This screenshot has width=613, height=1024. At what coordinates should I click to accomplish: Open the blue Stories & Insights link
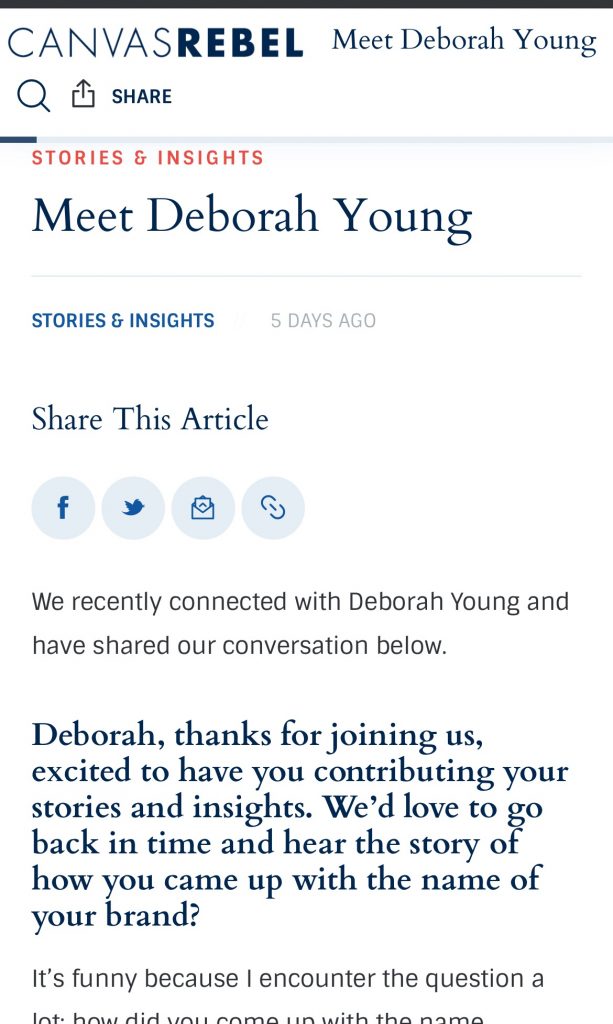click(x=123, y=321)
